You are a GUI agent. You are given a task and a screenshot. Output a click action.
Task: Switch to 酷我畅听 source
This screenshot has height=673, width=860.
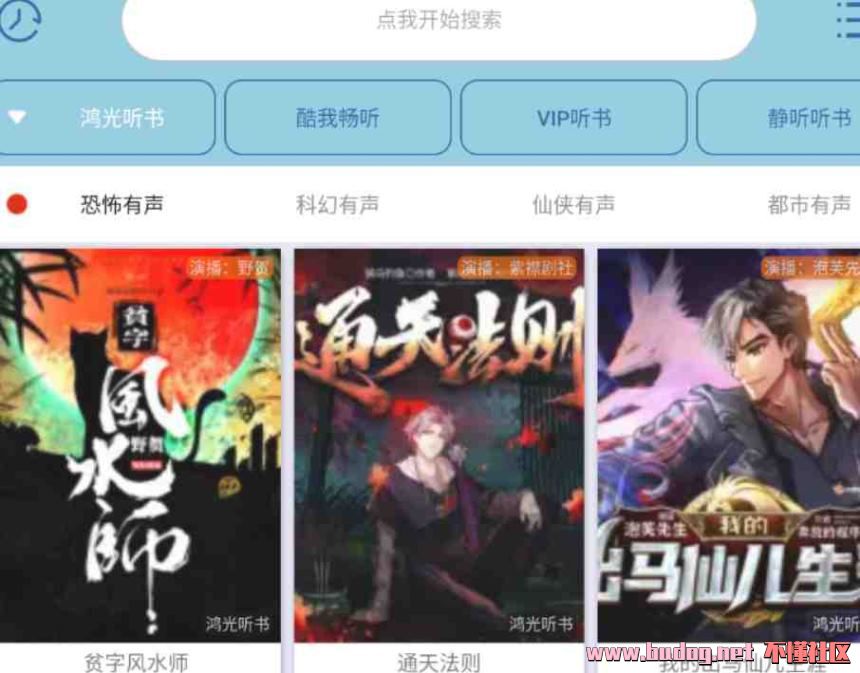point(338,118)
